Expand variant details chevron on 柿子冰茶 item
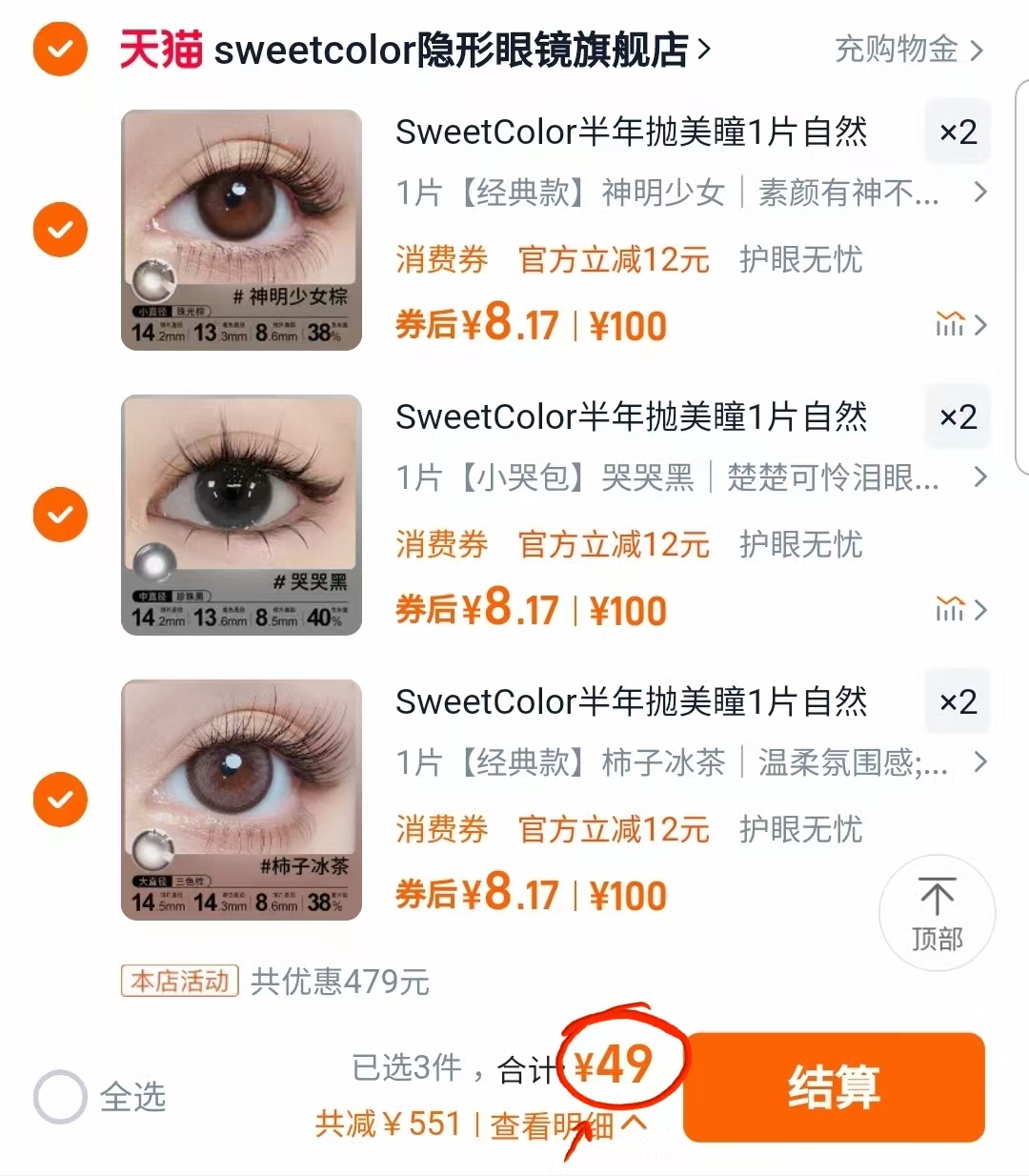1029x1176 pixels. (x=981, y=762)
